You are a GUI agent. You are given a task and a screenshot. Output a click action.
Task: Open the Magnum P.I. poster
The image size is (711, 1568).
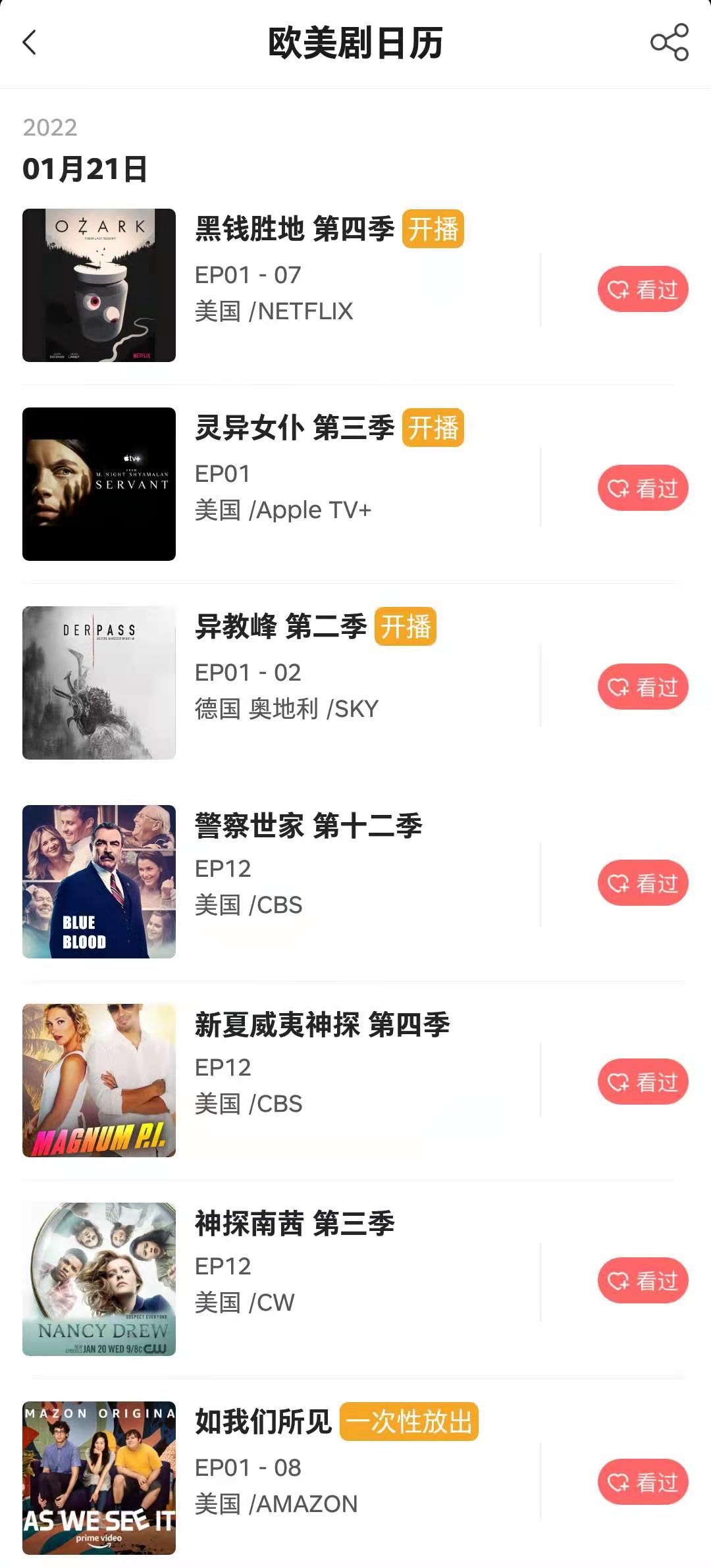click(x=99, y=1080)
